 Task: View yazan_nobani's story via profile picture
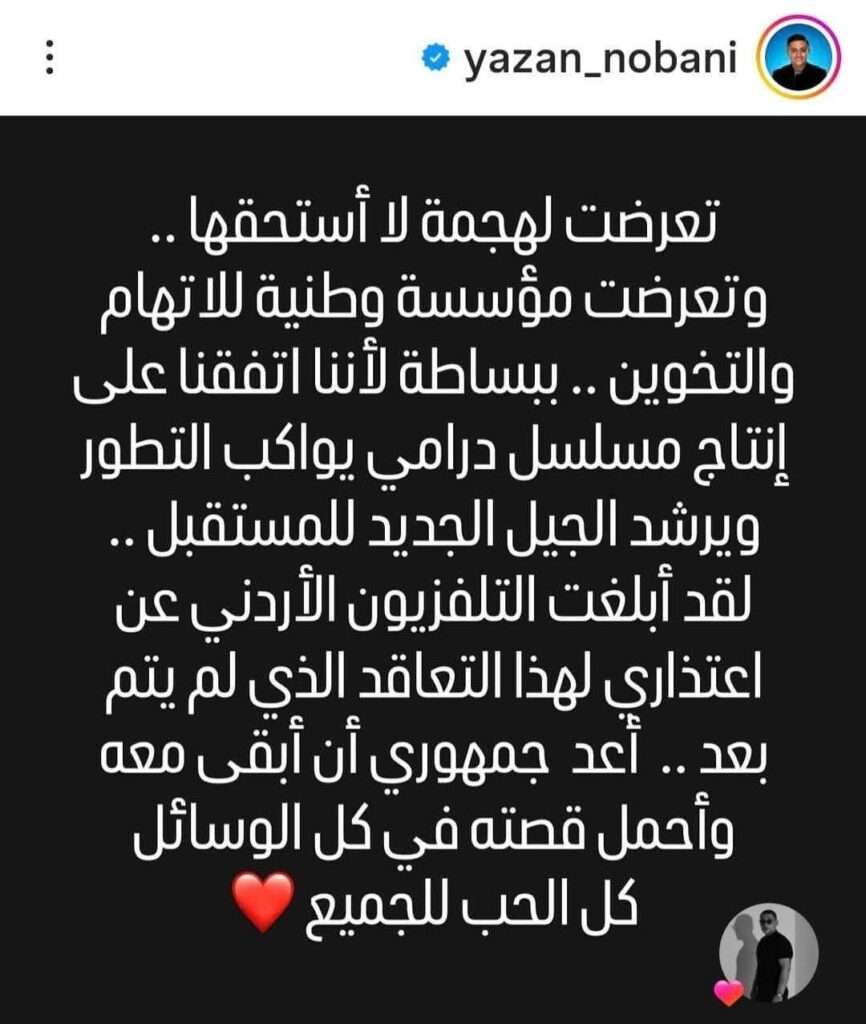tap(799, 58)
